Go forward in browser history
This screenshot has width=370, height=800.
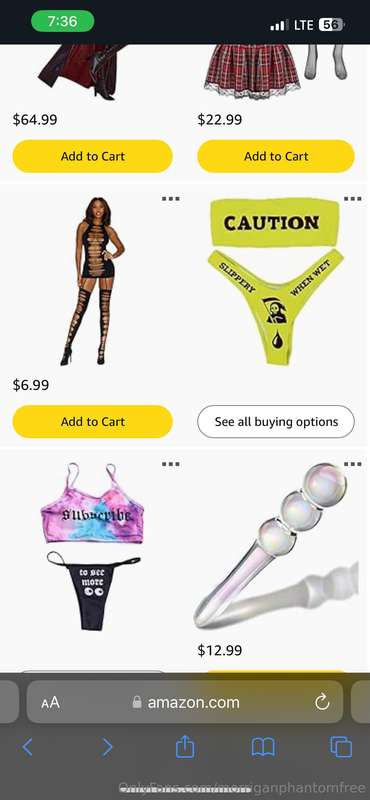[107, 747]
